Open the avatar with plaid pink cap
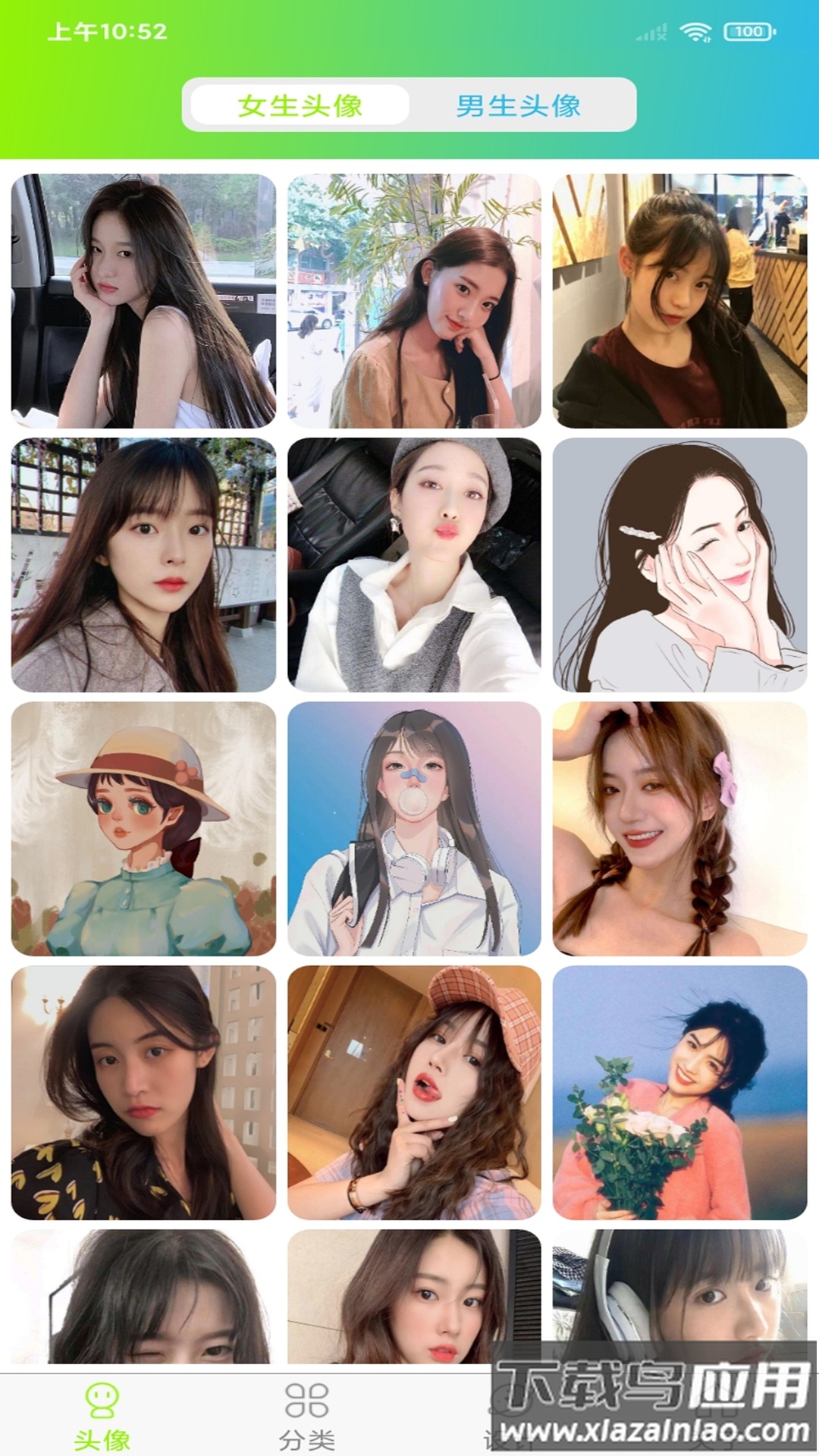Viewport: 819px width, 1456px height. pyautogui.click(x=414, y=1093)
